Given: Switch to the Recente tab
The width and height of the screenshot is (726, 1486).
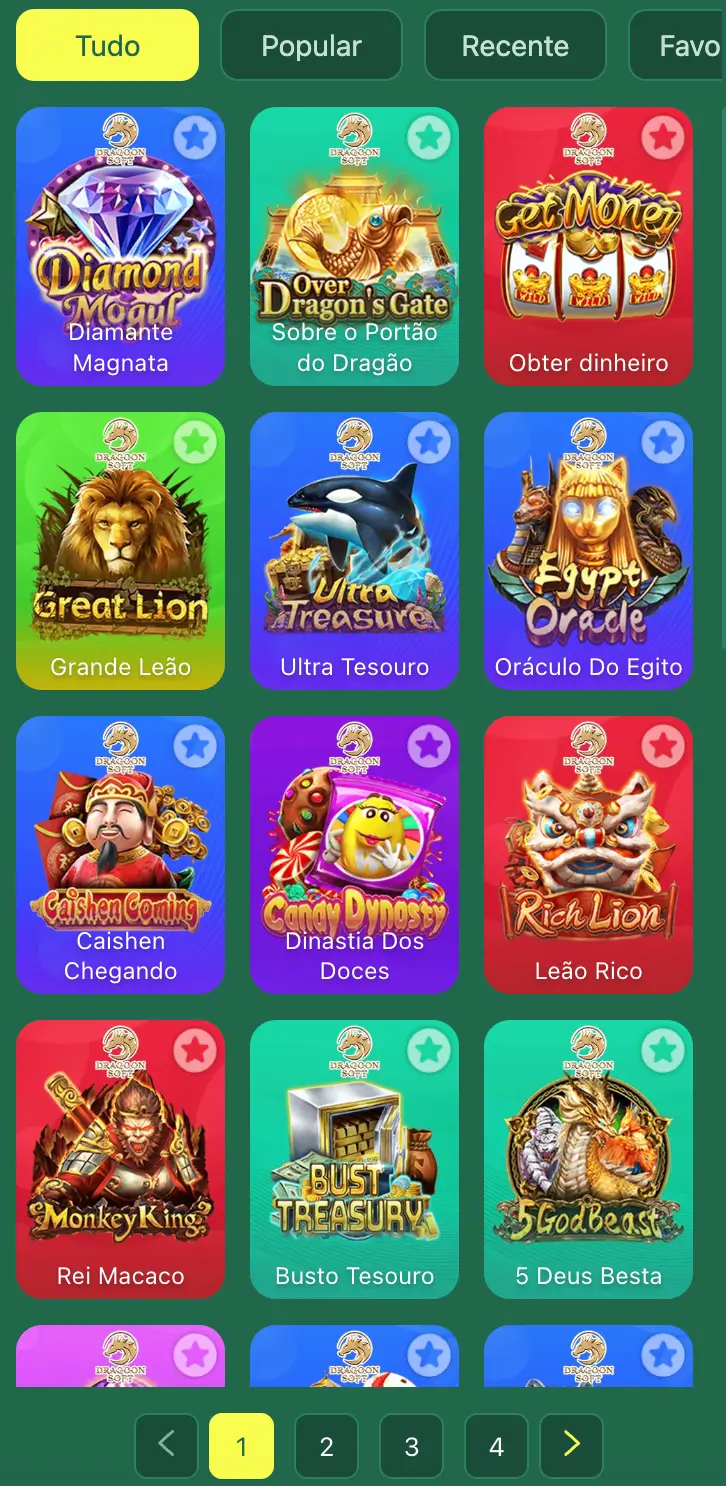Looking at the screenshot, I should pyautogui.click(x=515, y=46).
